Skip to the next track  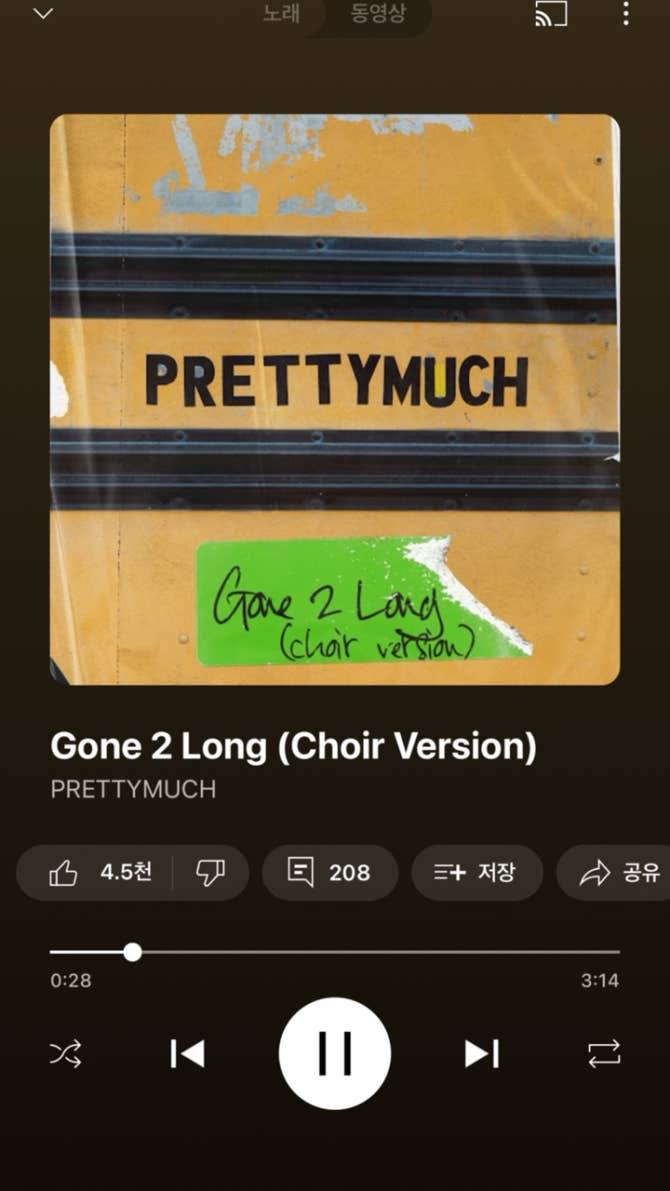[482, 1053]
